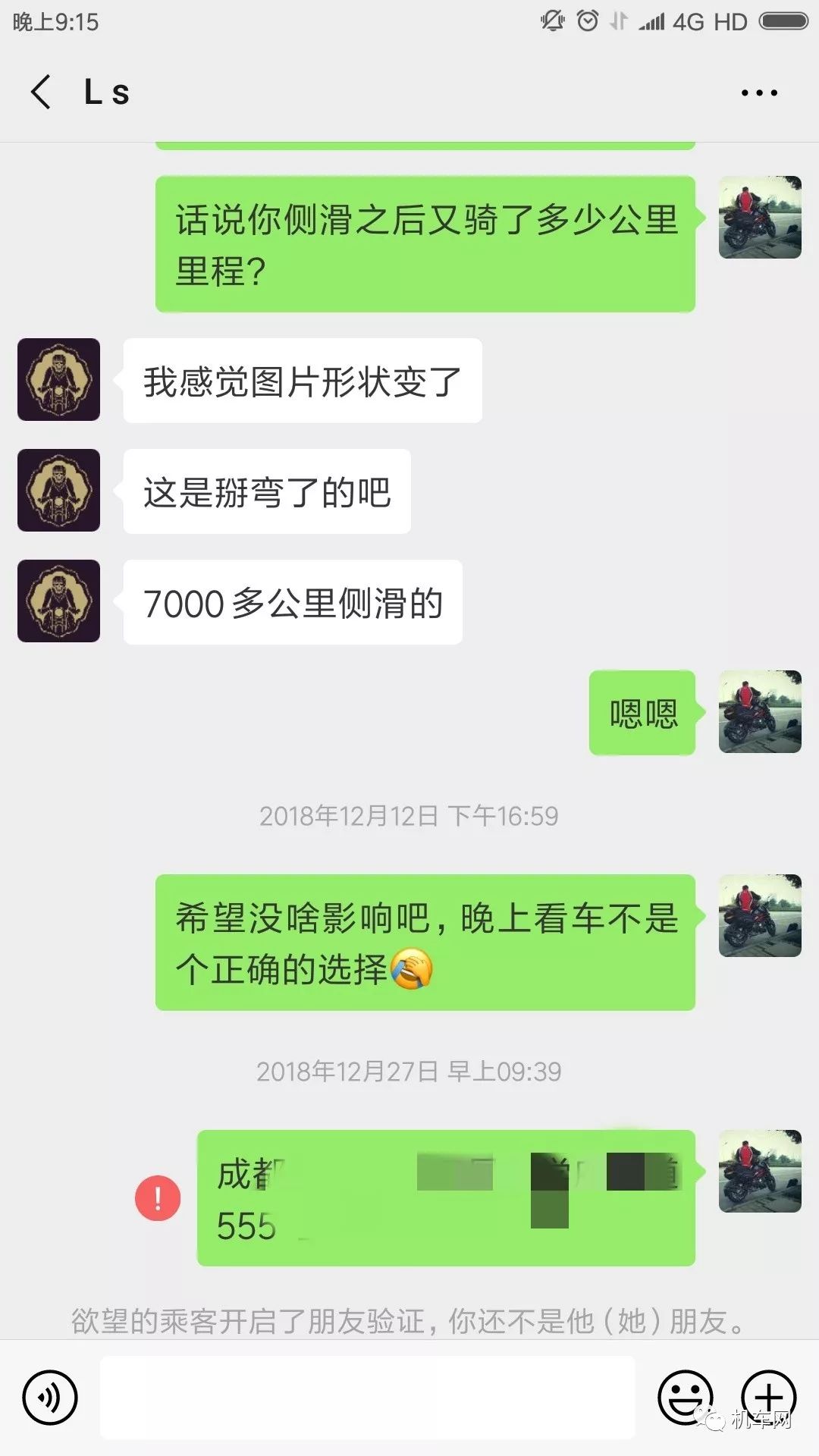Screen dimensions: 819x1456
Task: Open the December 12 timestamp divider
Action: (409, 817)
